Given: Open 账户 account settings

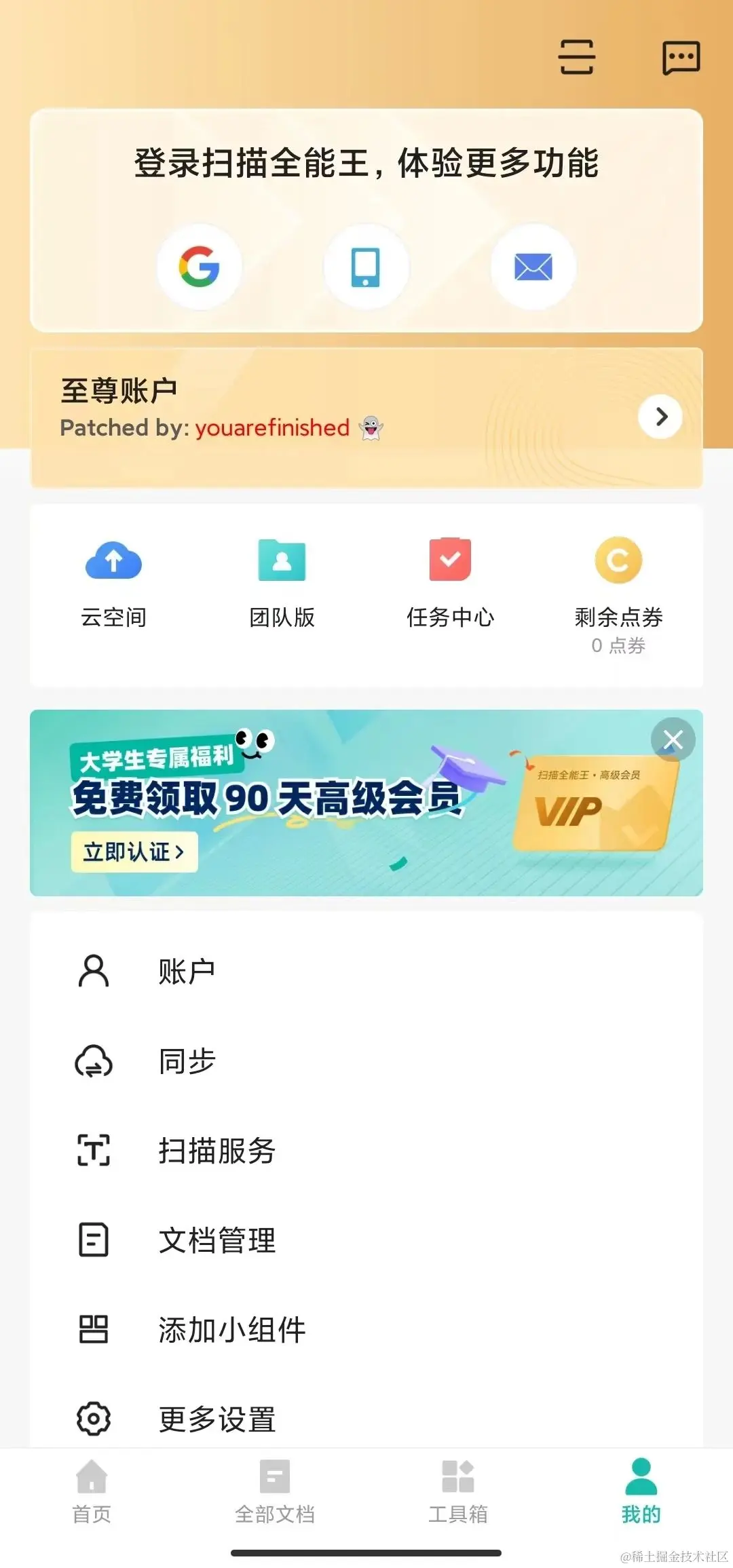Looking at the screenshot, I should coord(187,972).
